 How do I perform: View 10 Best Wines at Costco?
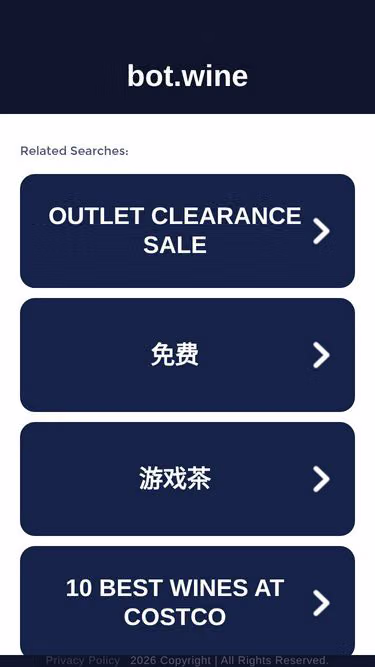coord(188,601)
